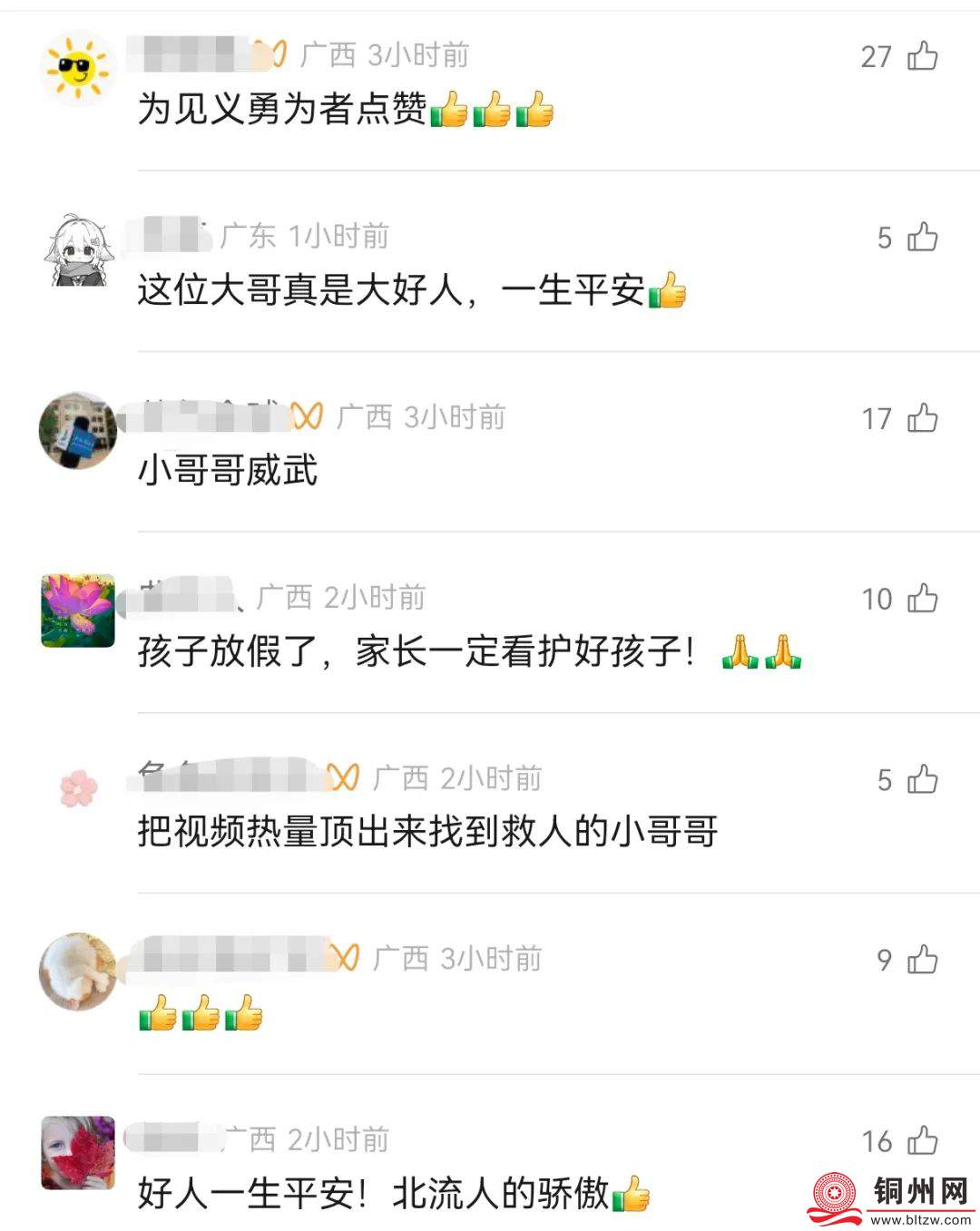Screen dimensions: 980x1231
Task: Like the comment 孩子放假了，家长一定看护好孩子
Action: coord(922,599)
